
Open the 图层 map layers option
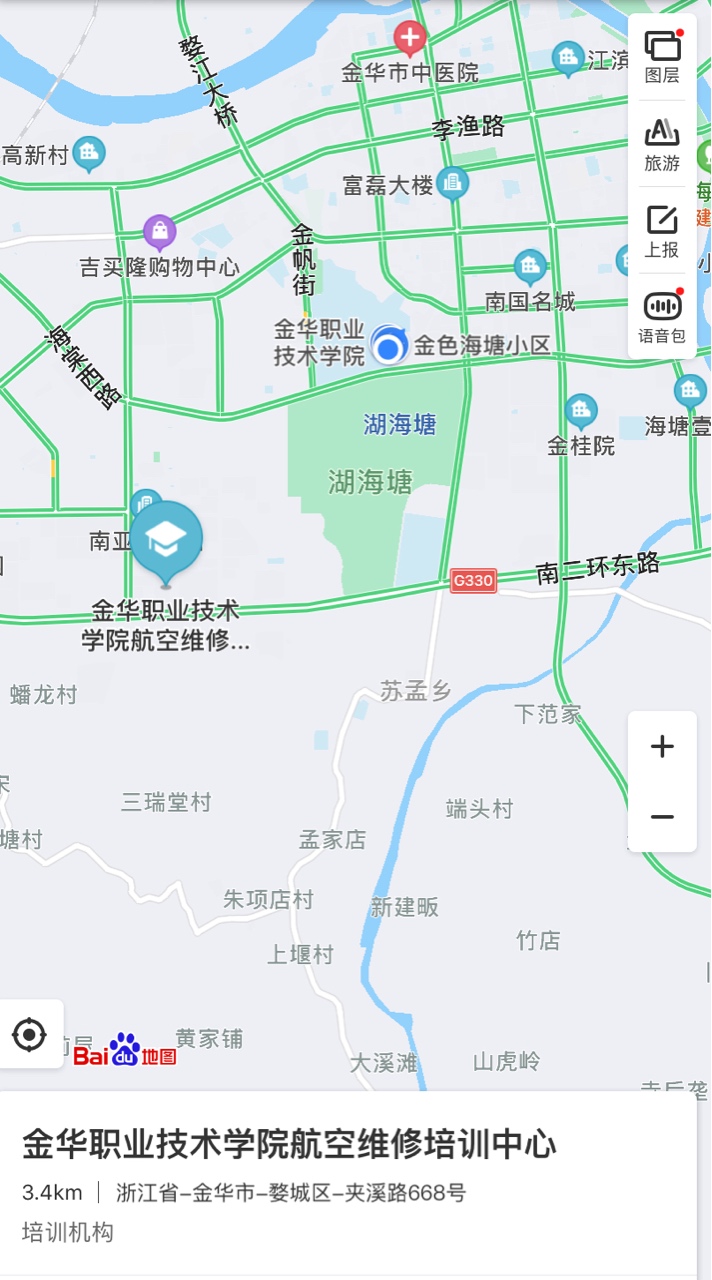662,57
